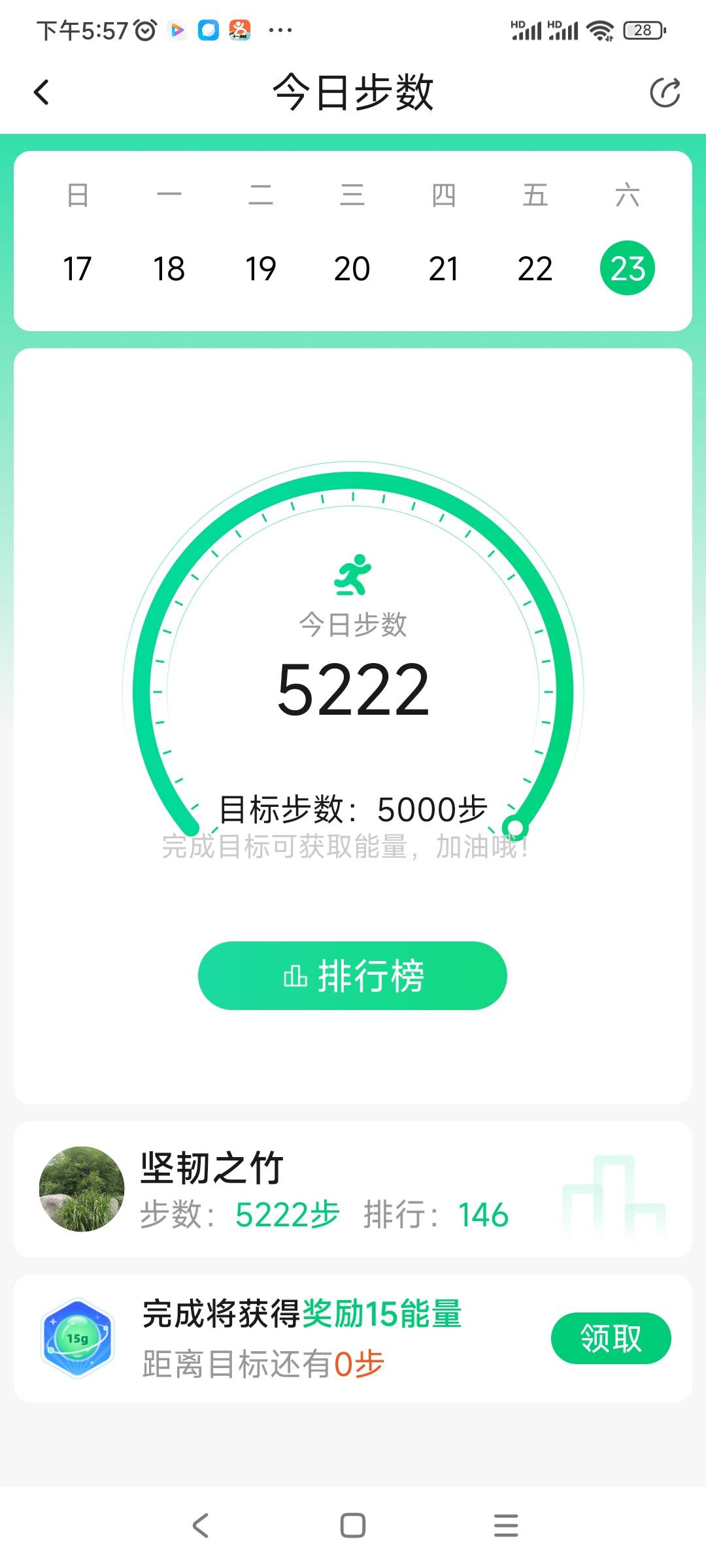Tap the alarm clock icon in status bar

point(145,31)
